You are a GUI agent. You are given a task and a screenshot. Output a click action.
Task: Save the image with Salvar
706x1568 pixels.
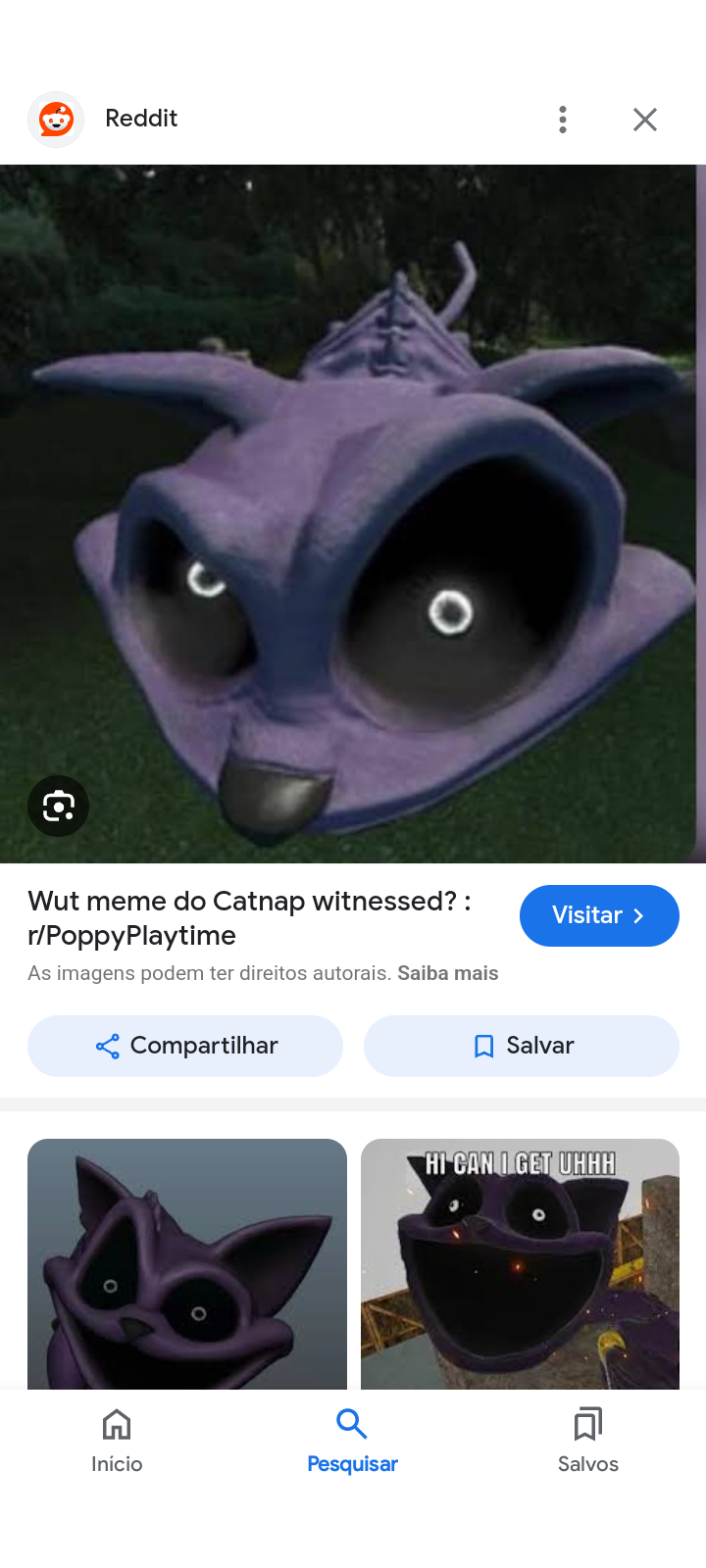coord(521,1046)
